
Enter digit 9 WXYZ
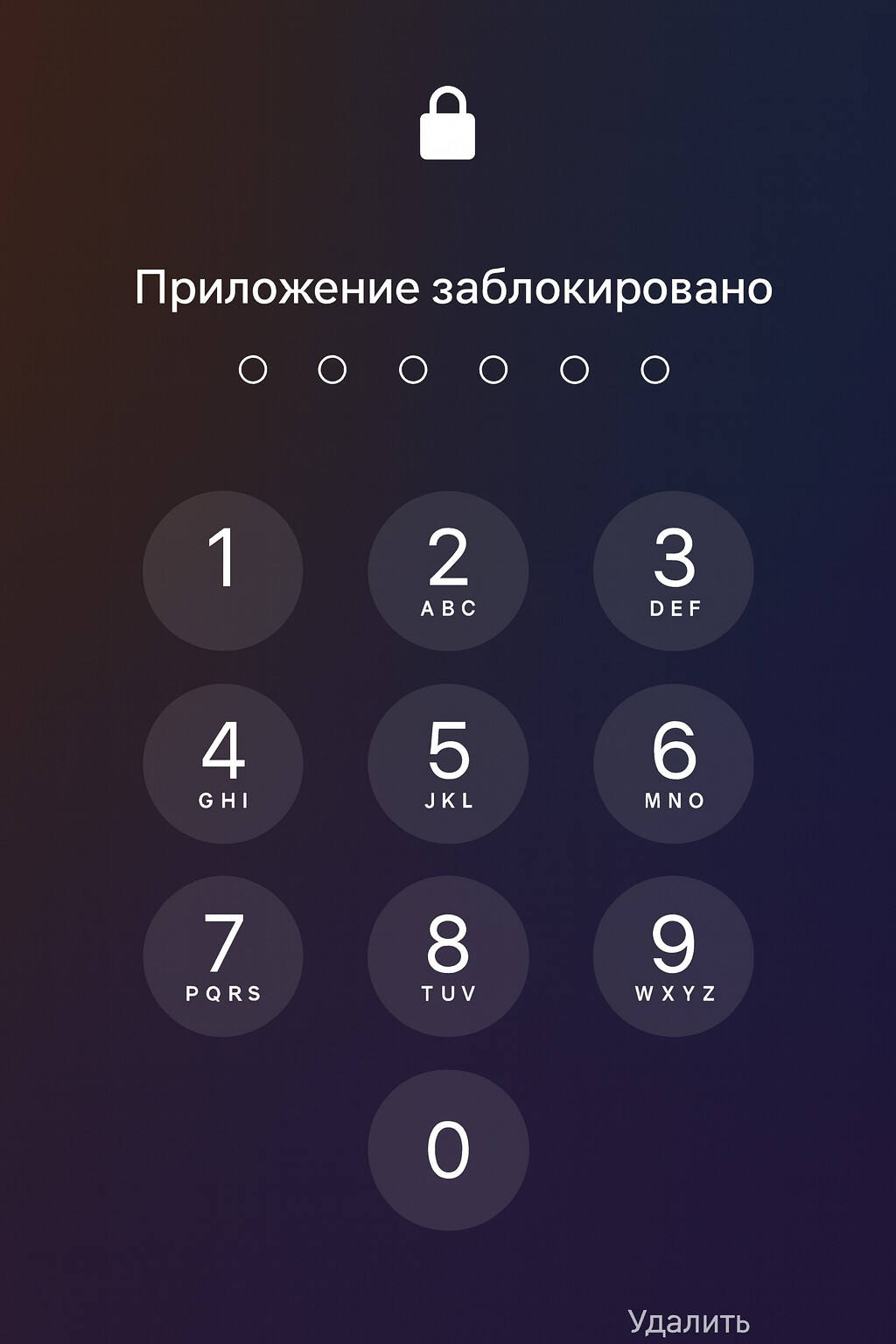[x=673, y=955]
